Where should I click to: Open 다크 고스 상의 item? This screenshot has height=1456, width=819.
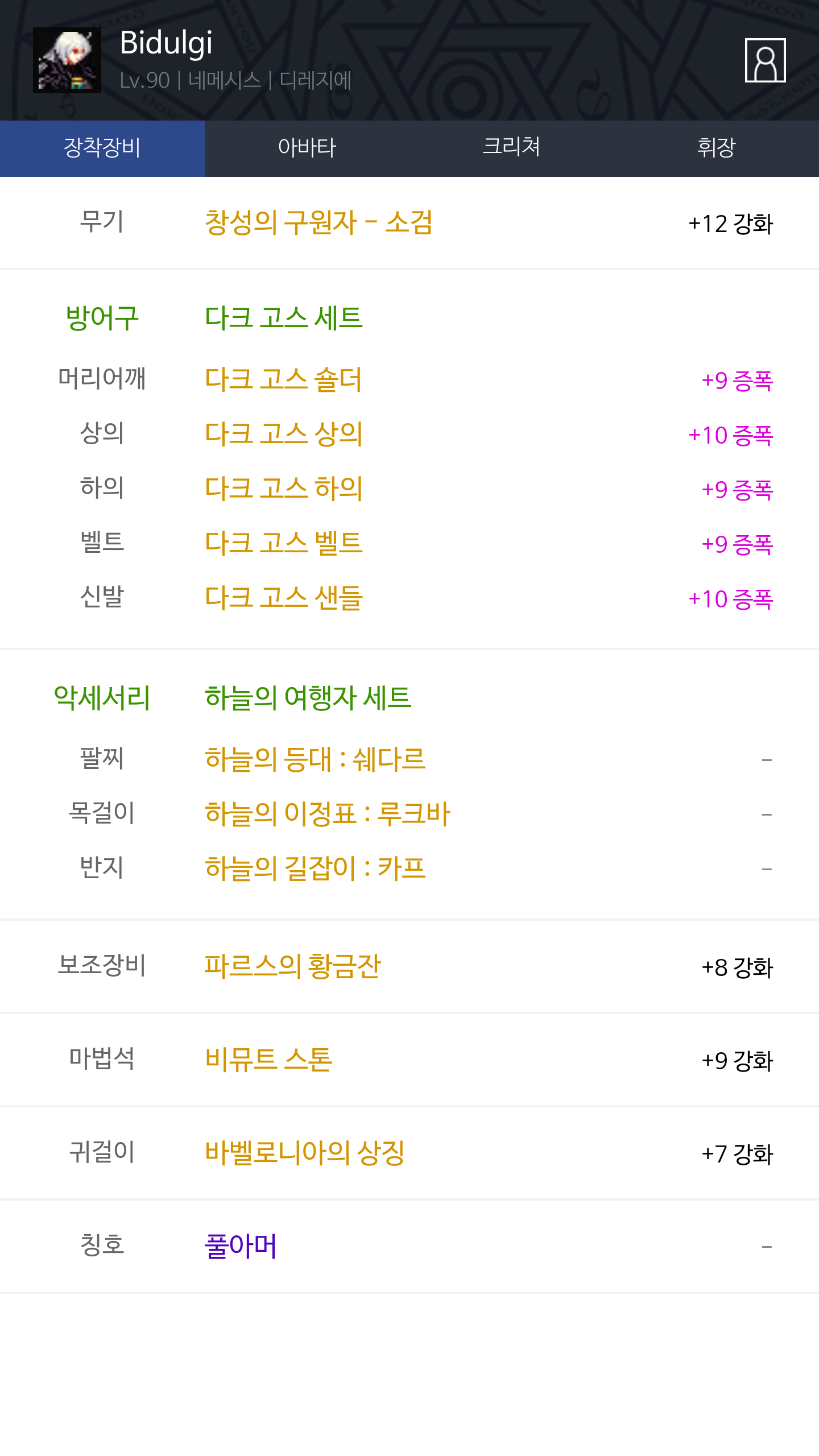[x=283, y=434]
